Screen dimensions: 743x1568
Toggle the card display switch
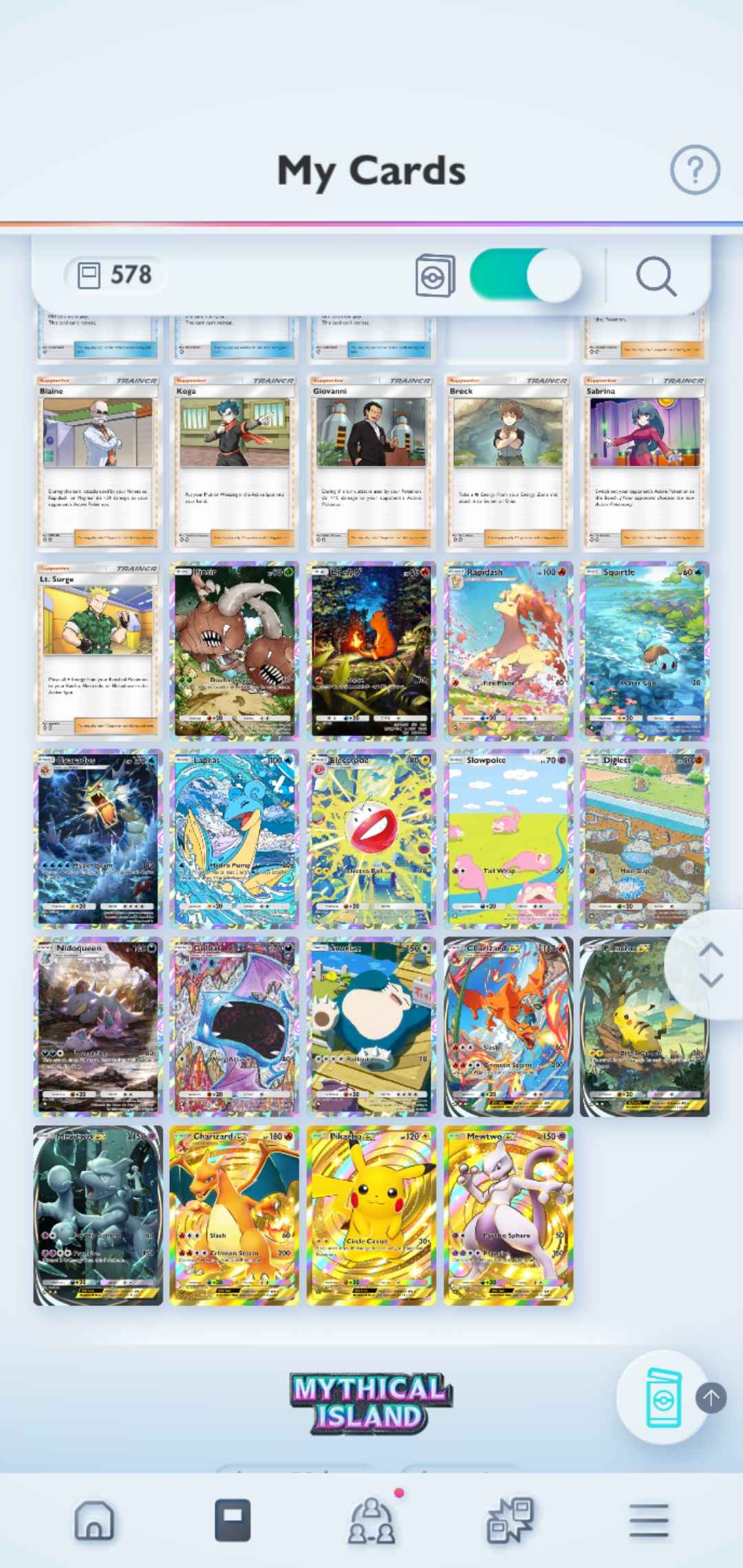pos(526,275)
